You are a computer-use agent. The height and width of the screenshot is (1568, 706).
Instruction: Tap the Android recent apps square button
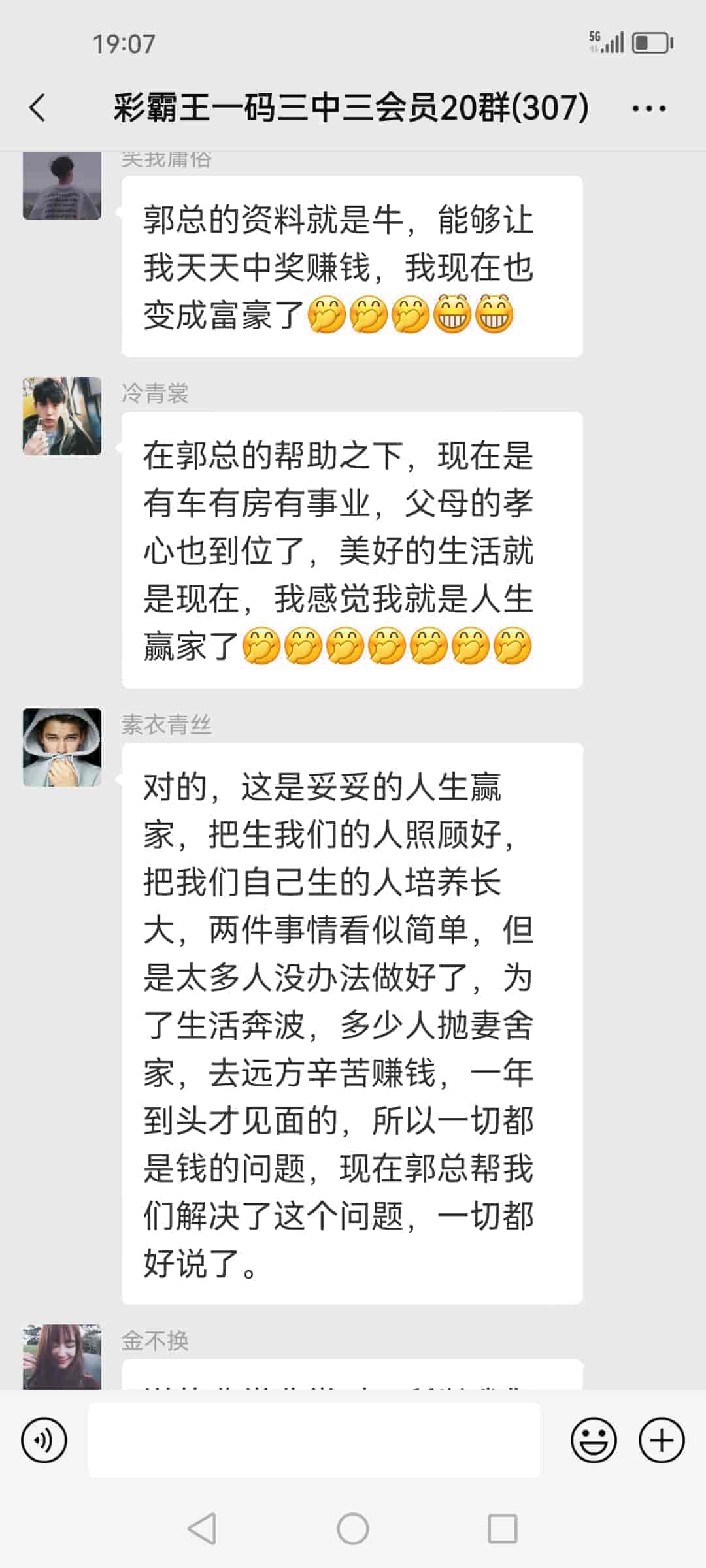click(500, 1526)
